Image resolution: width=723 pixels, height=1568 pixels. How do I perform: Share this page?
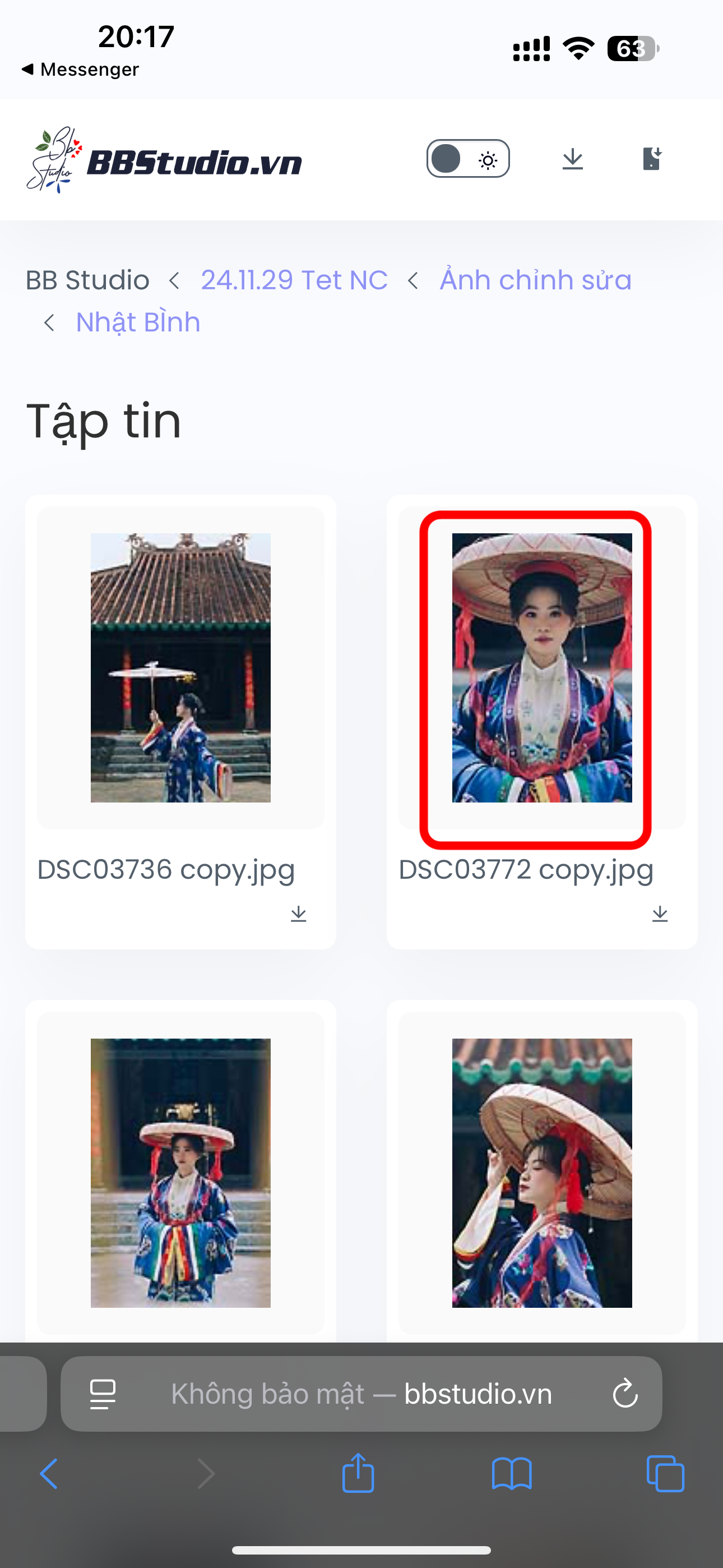(358, 1473)
